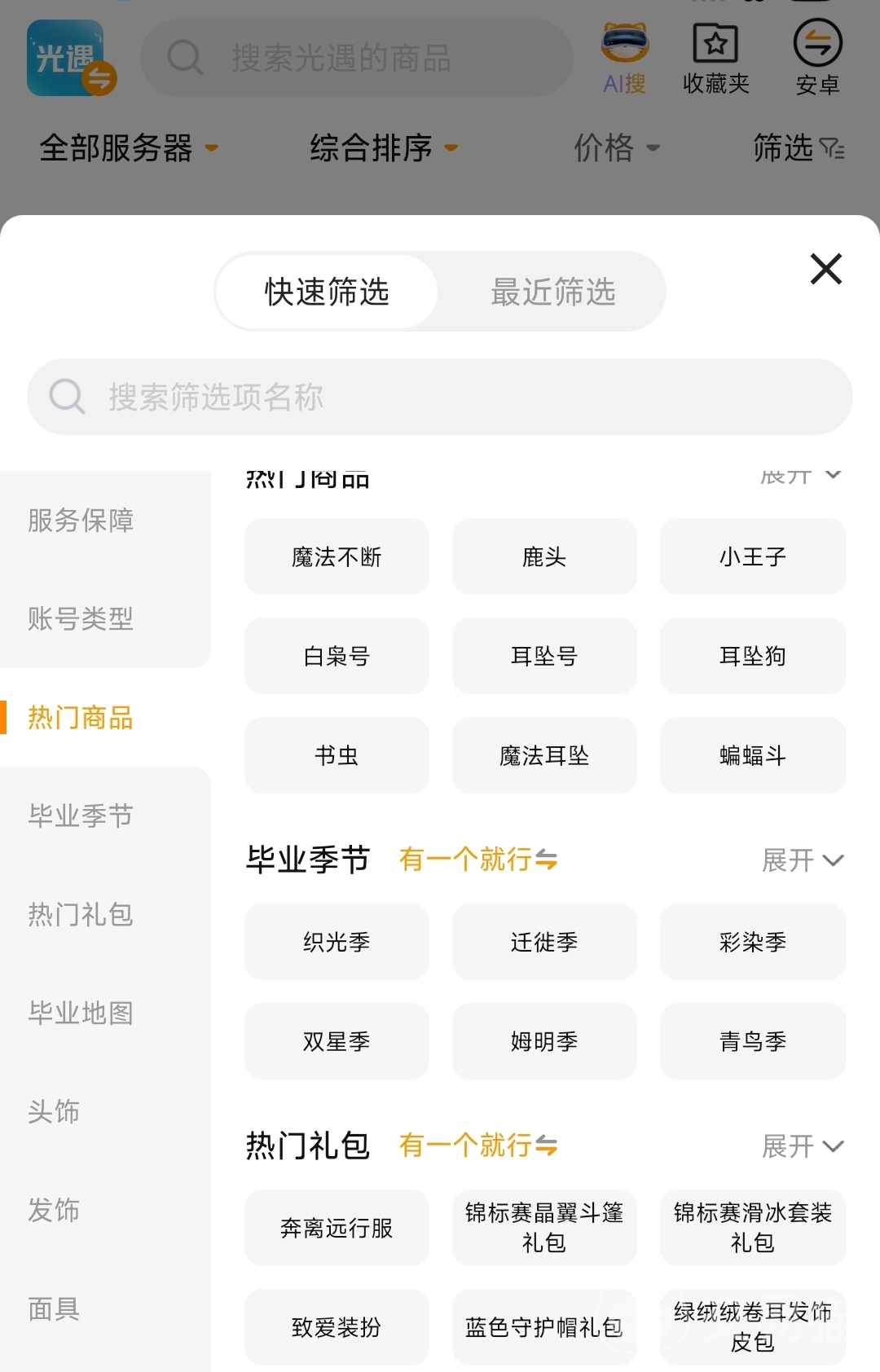Expand the 毕业季节 section
The width and height of the screenshot is (880, 1372).
tap(802, 860)
